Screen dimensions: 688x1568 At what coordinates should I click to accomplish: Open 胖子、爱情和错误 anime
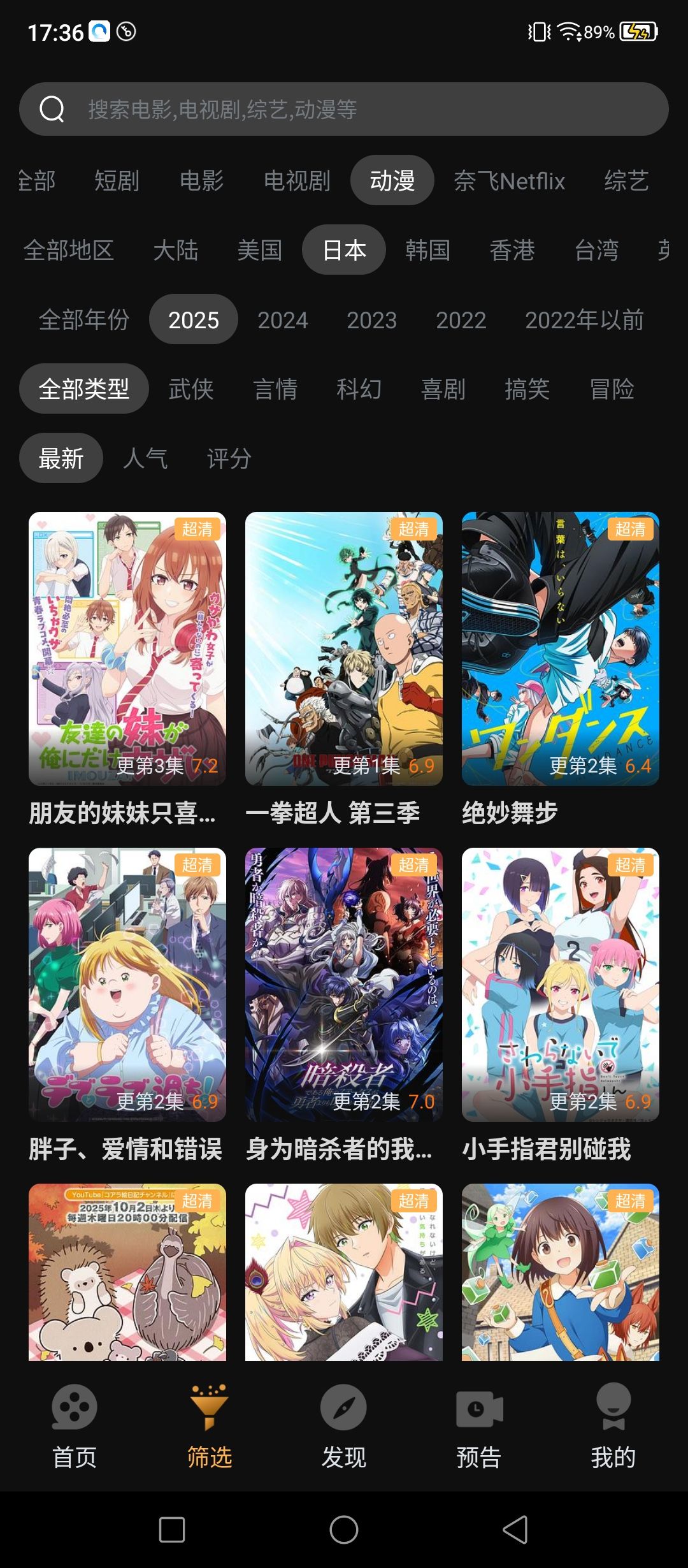tap(127, 985)
